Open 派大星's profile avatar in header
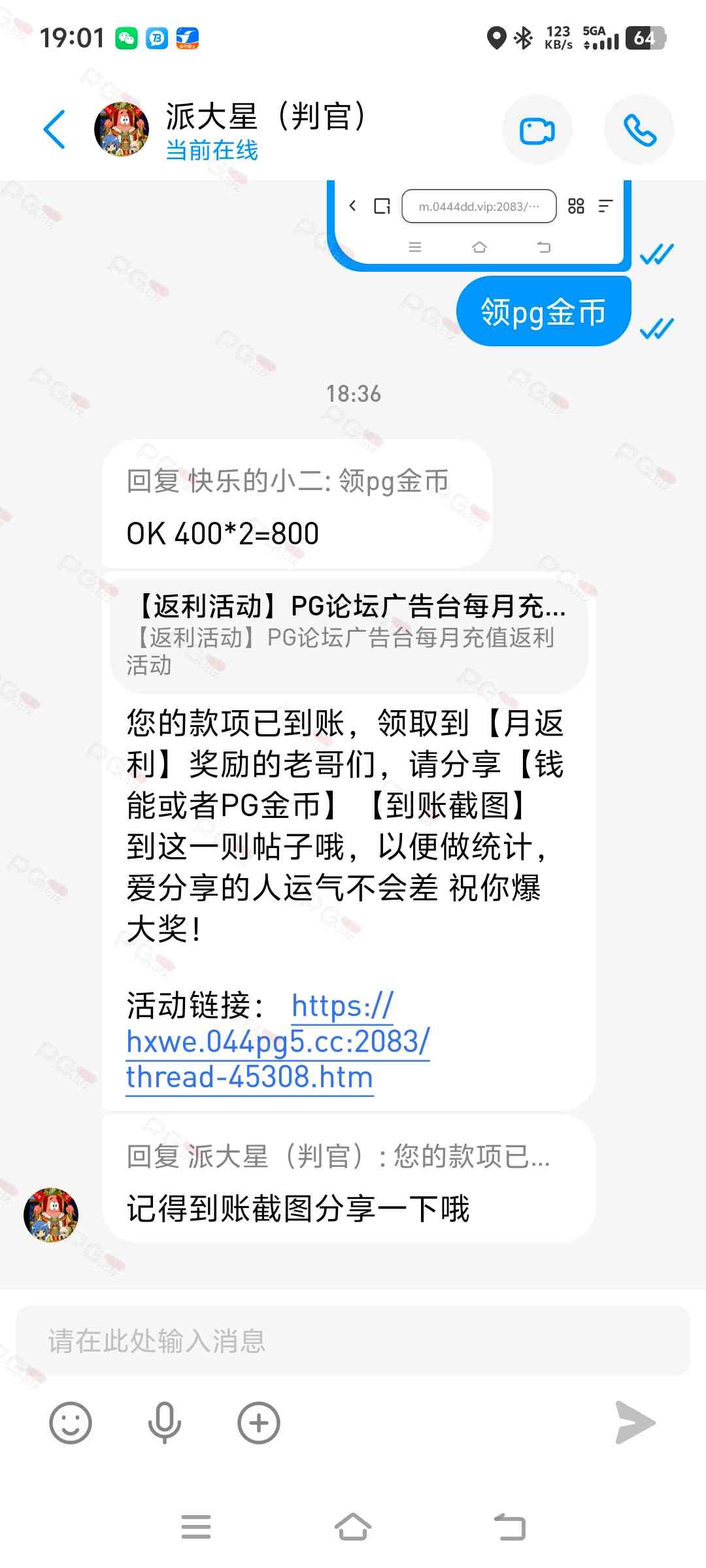 [x=122, y=129]
